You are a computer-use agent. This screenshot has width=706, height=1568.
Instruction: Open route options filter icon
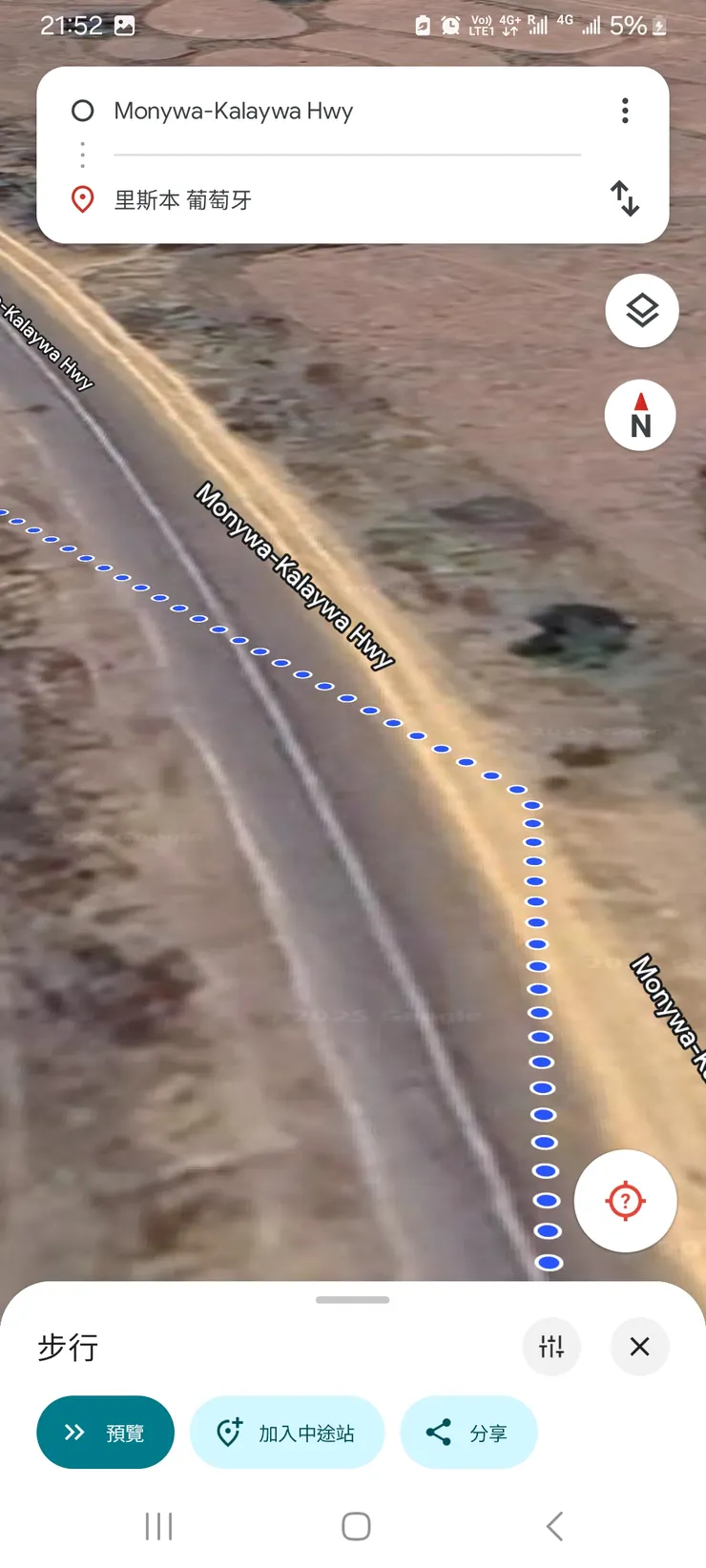click(x=551, y=1347)
